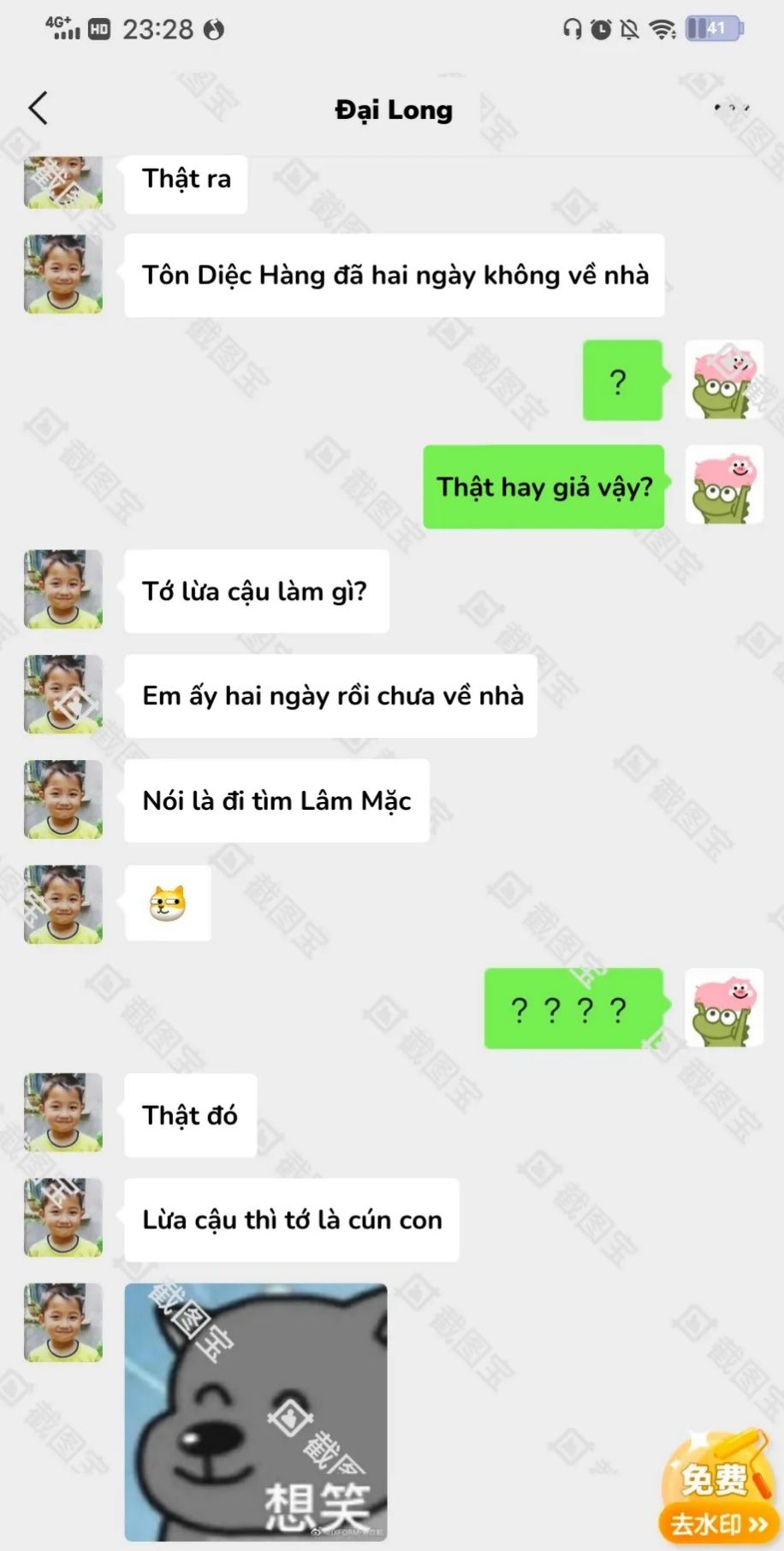Open Đại Long's avatar beside "Thật đó"

click(x=63, y=1113)
